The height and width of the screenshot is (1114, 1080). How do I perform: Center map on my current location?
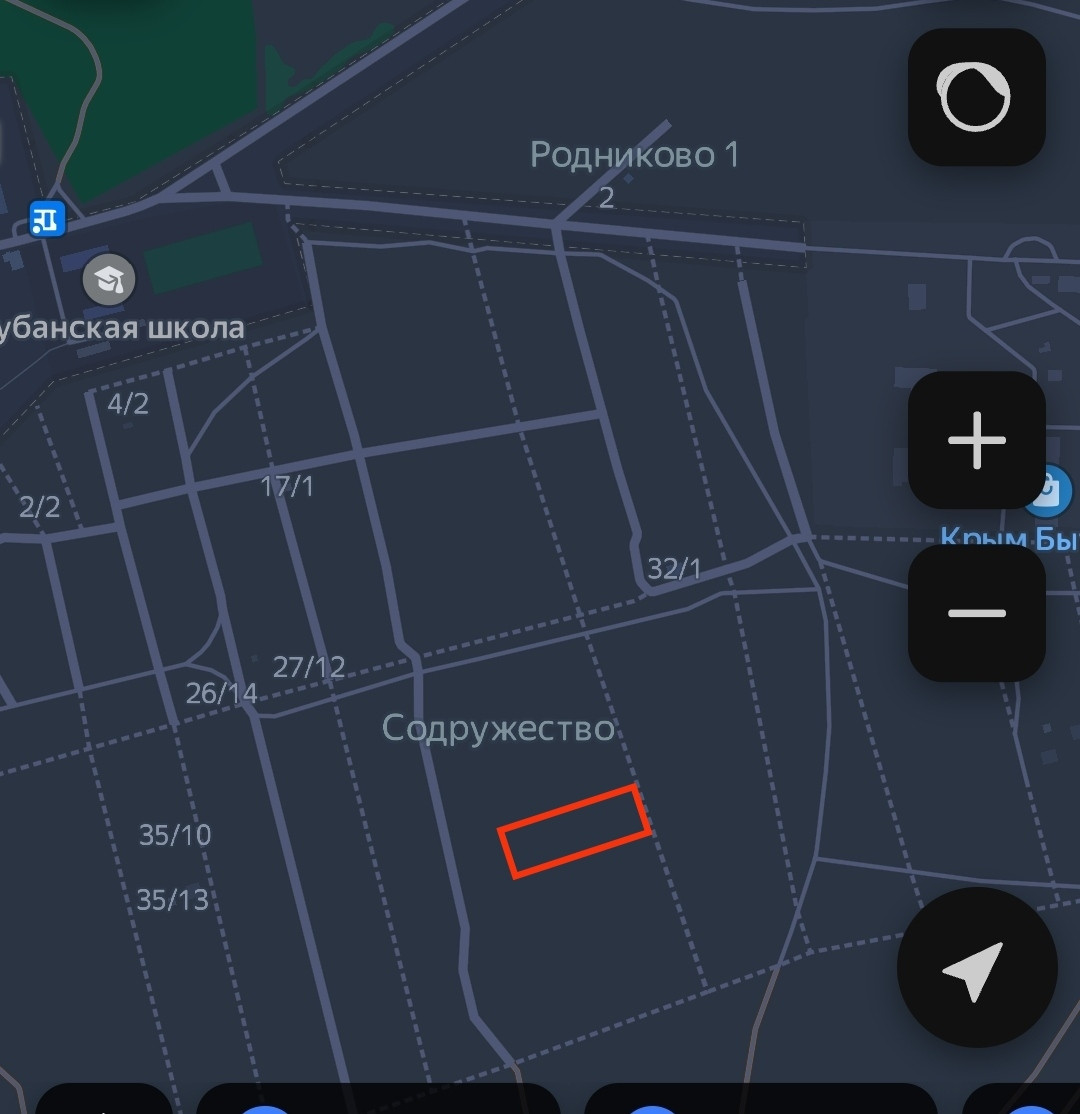click(976, 967)
